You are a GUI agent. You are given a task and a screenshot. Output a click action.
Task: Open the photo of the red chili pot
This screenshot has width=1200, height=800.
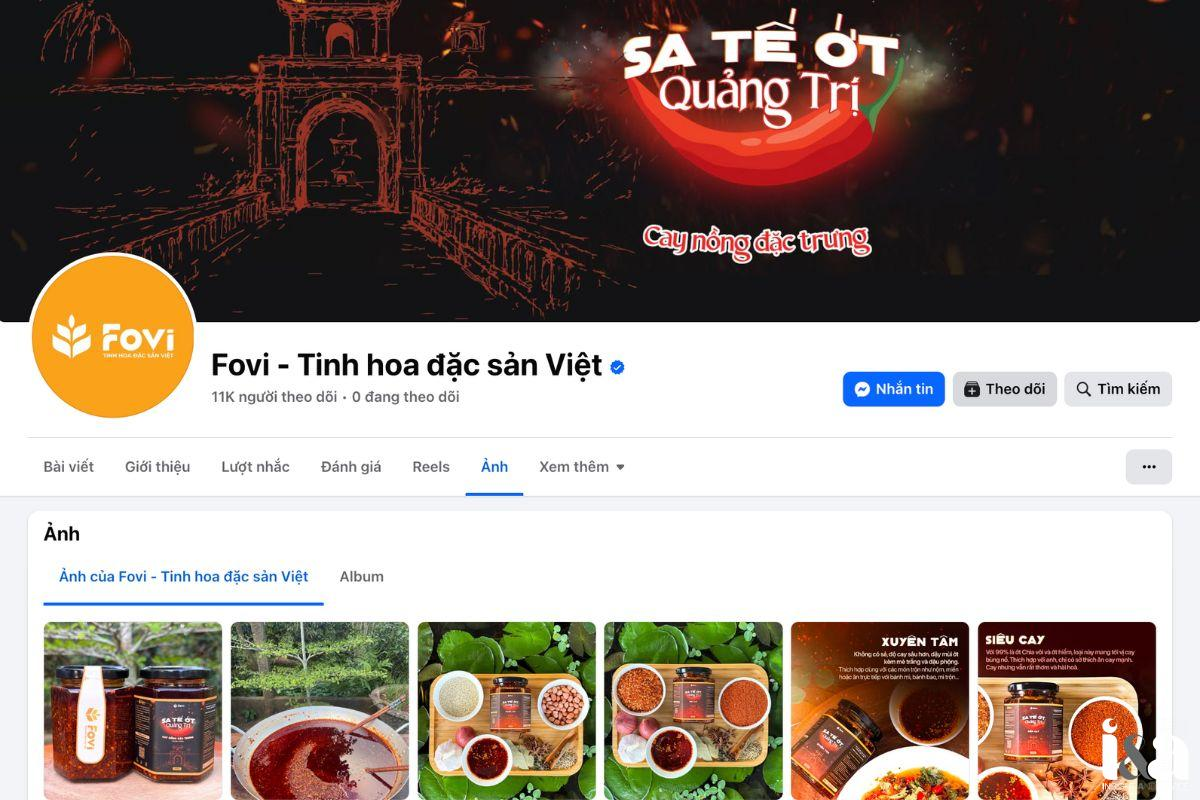pos(320,710)
